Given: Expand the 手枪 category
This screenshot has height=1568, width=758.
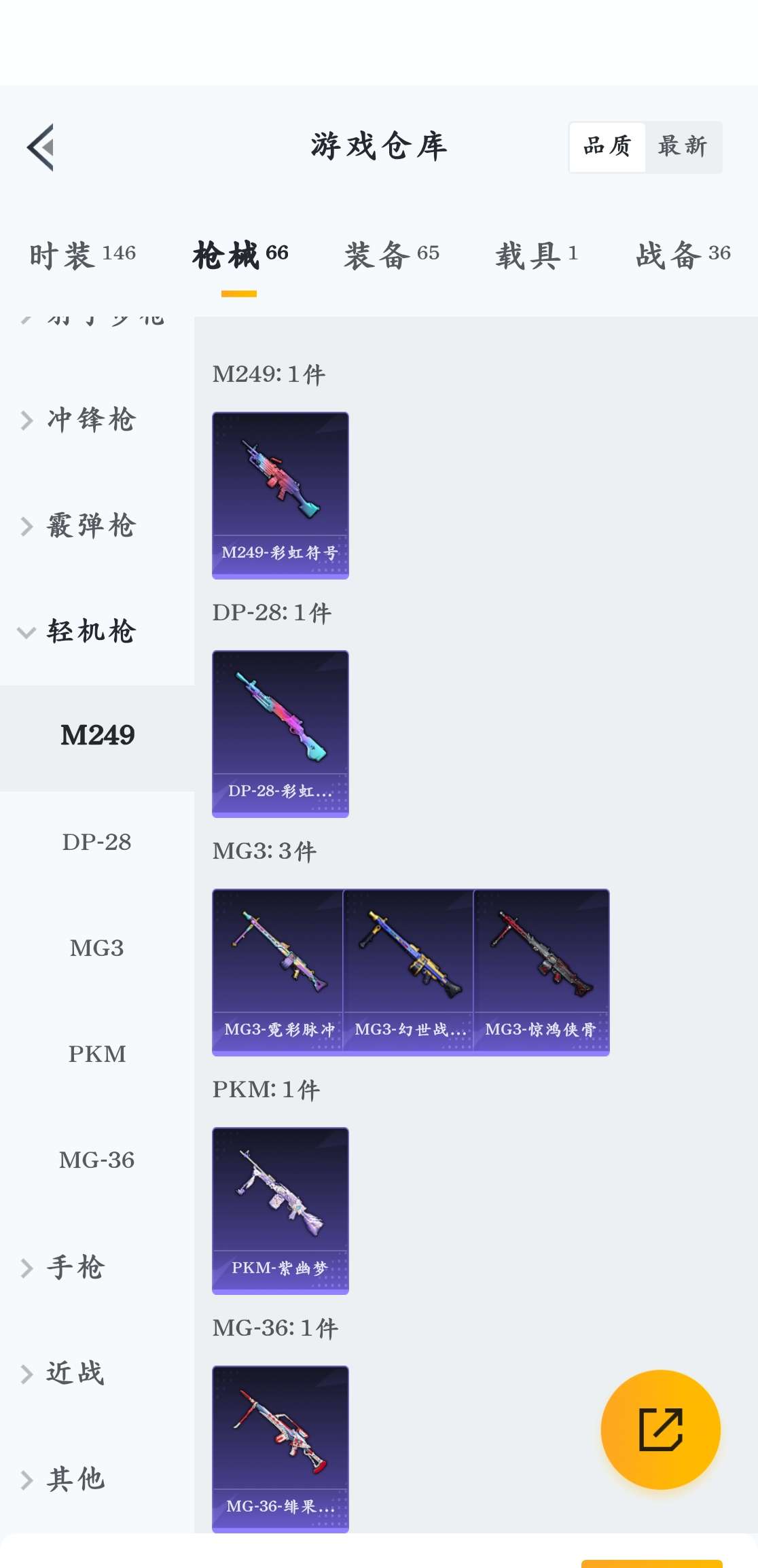Looking at the screenshot, I should 75,1268.
